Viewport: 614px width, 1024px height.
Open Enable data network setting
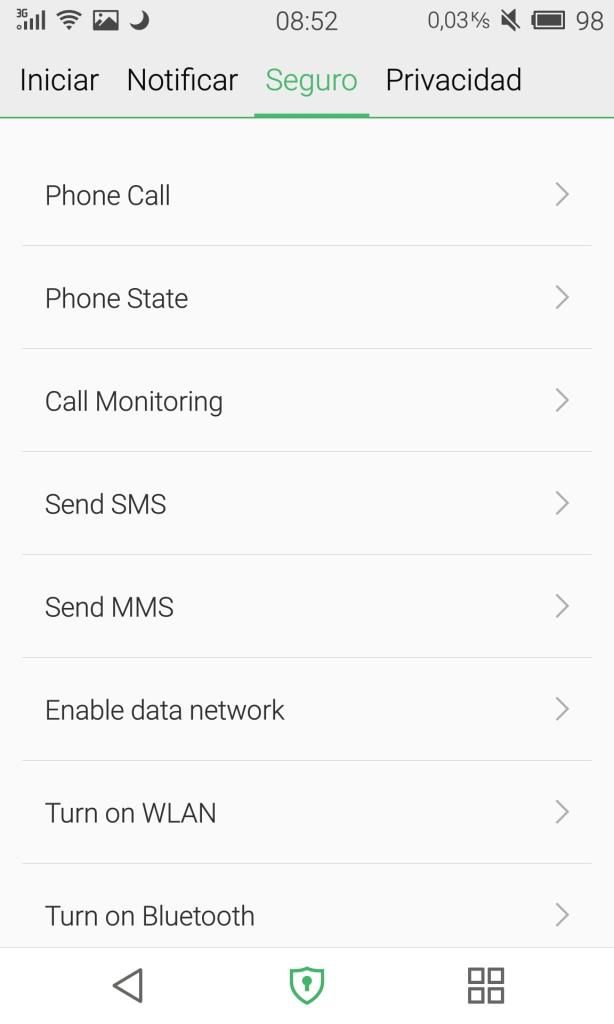(307, 710)
